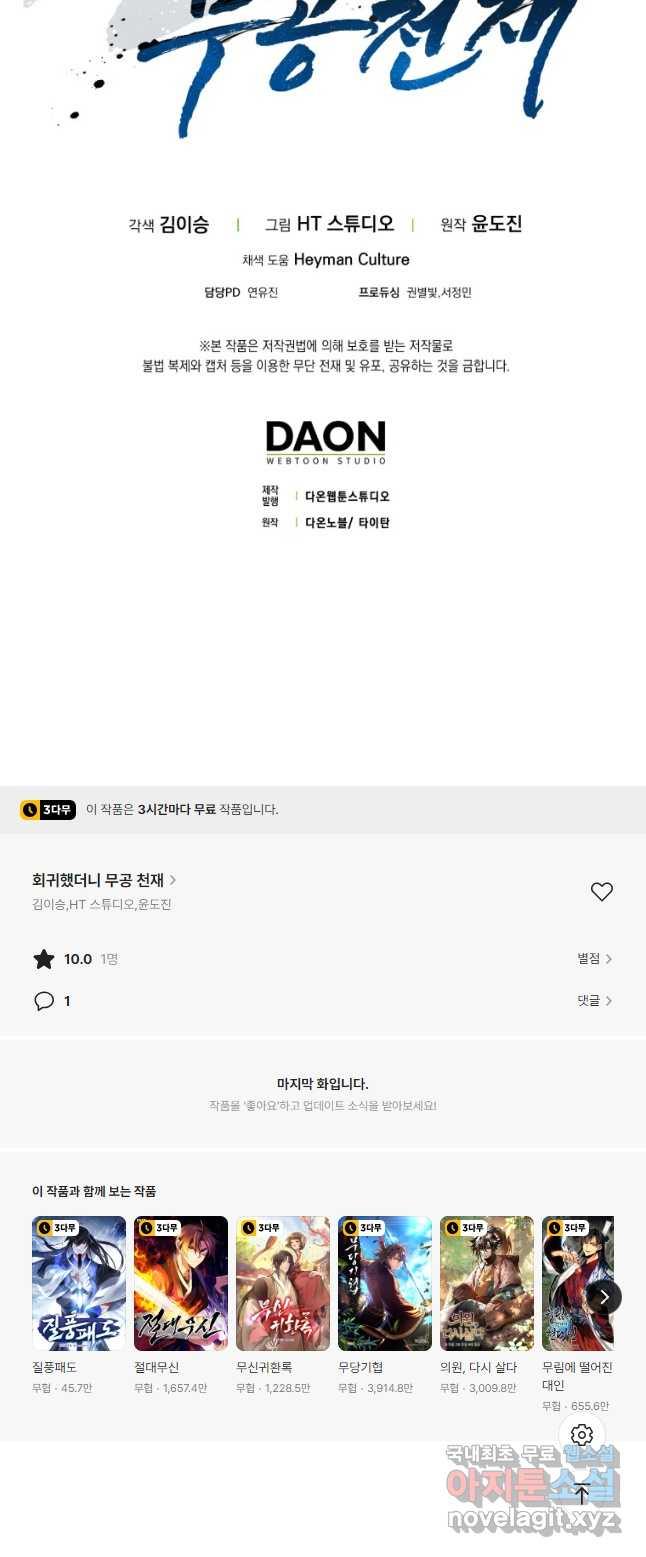Open the 회귀했더니 무공 천재 series page
This screenshot has width=646, height=1557.
click(x=104, y=880)
